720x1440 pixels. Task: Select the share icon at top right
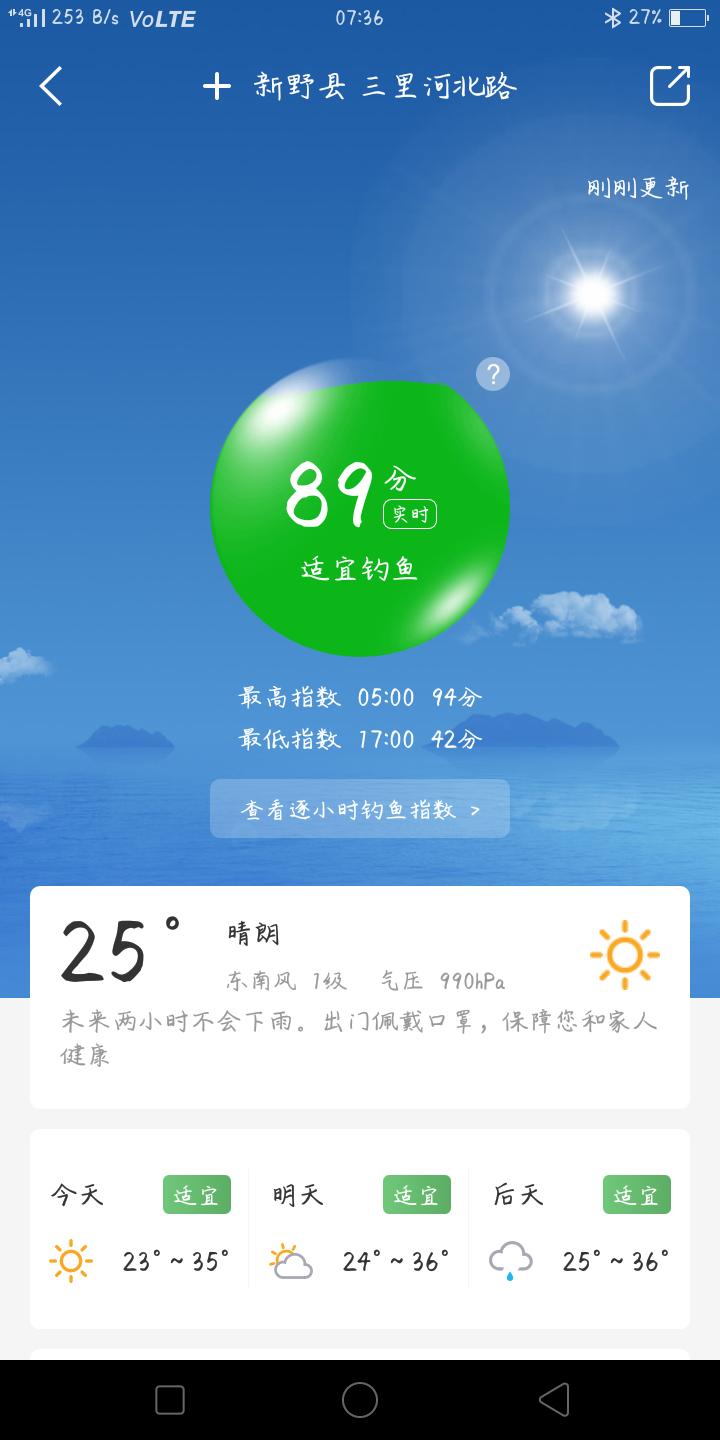[669, 86]
